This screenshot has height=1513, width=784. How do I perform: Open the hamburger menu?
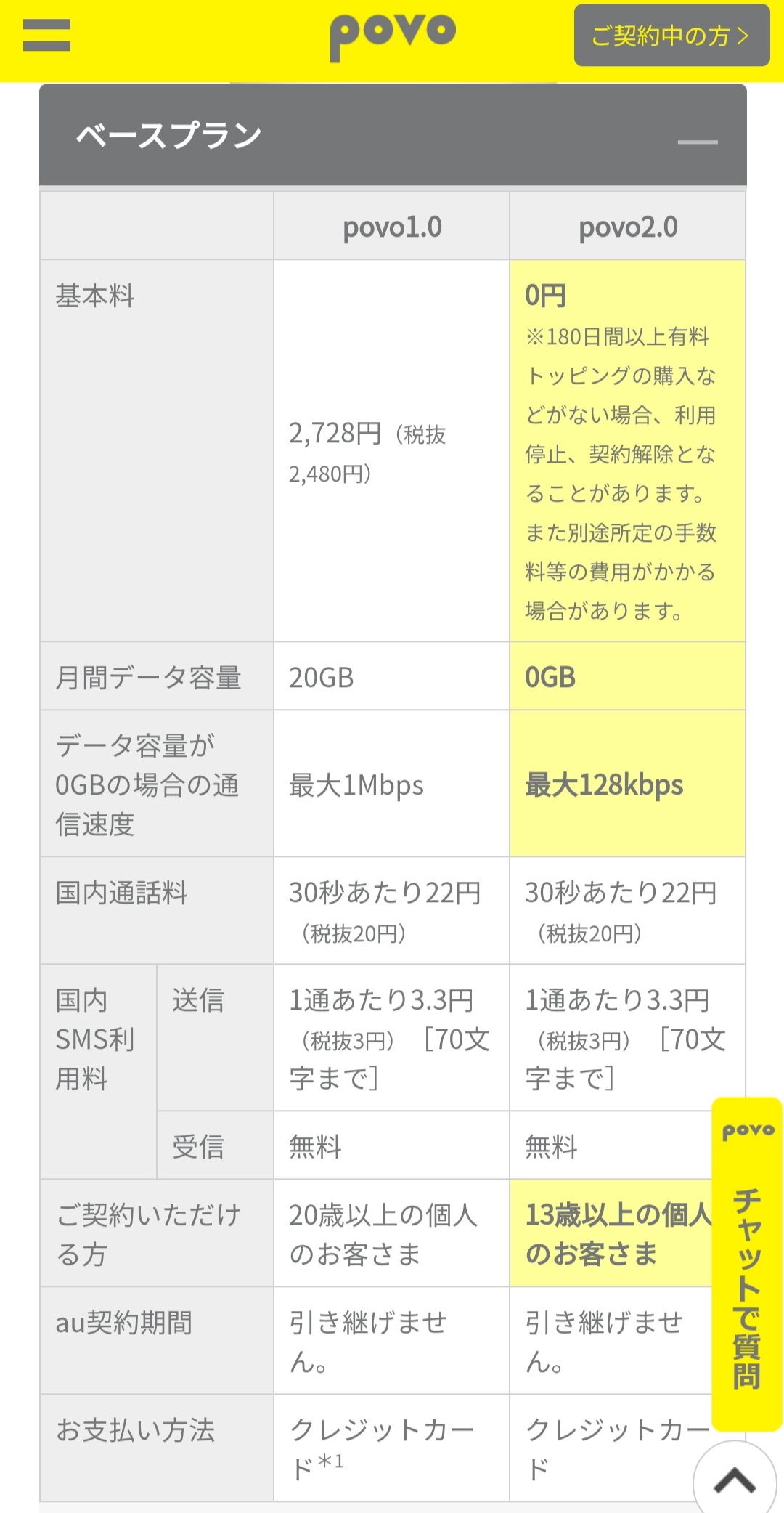click(46, 35)
